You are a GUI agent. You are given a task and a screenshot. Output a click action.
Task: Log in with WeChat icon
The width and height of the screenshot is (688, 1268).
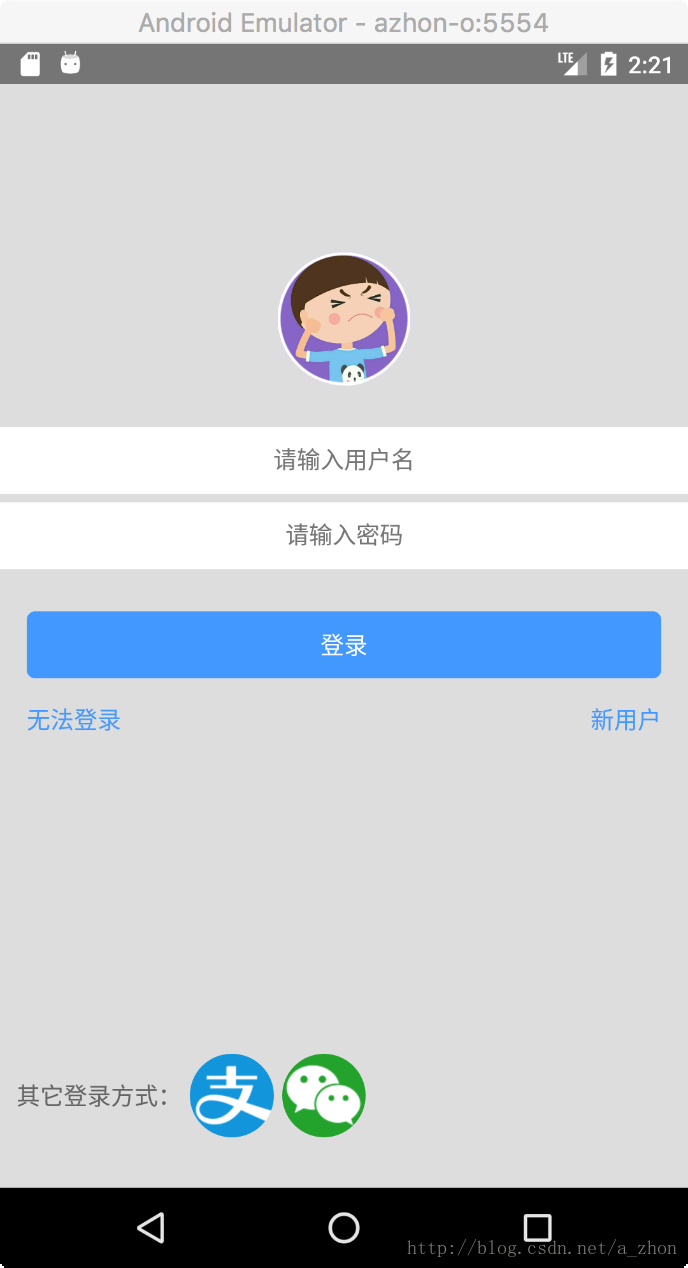(x=324, y=1095)
